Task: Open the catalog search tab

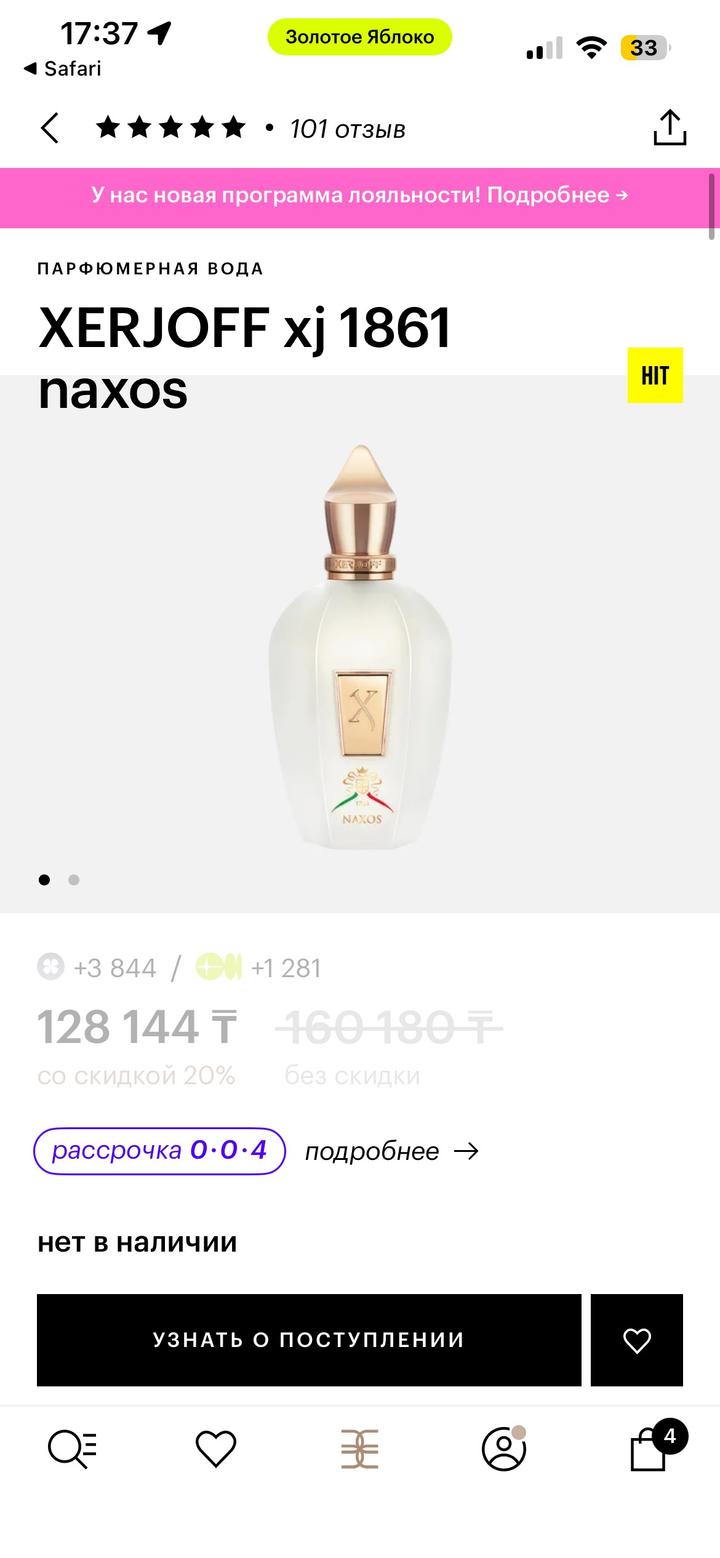Action: click(72, 1448)
